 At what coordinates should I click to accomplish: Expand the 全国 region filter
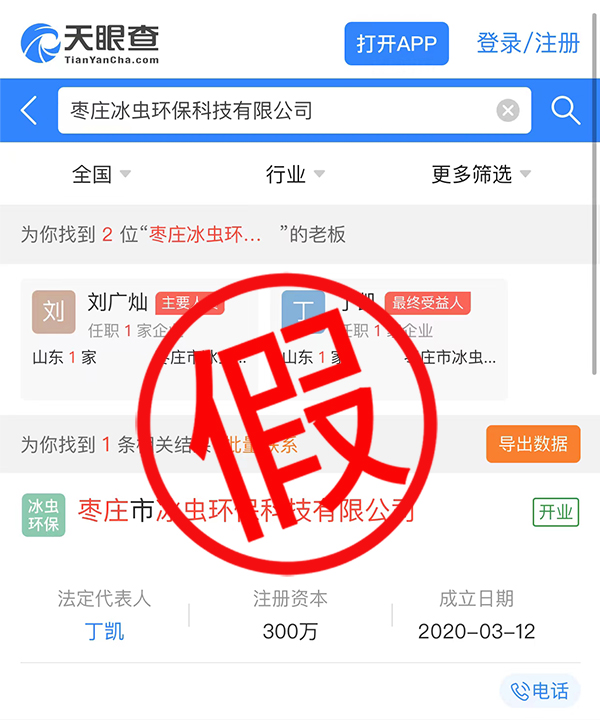101,175
